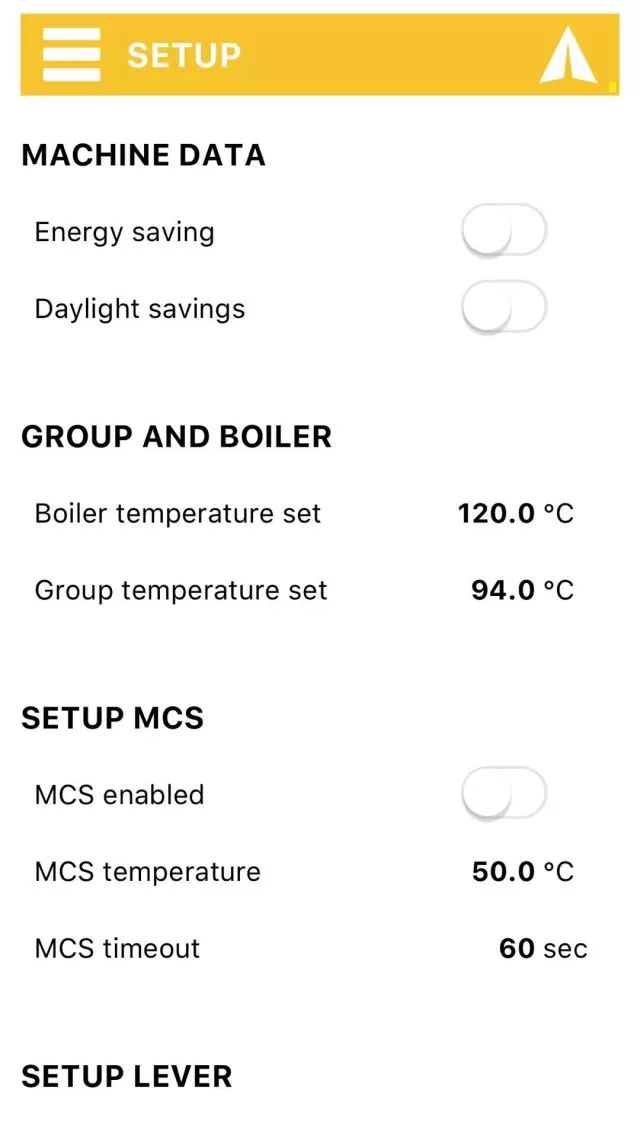Screen dimensions: 640x1138
Task: Open the hamburger drawer menu
Action: click(x=71, y=55)
